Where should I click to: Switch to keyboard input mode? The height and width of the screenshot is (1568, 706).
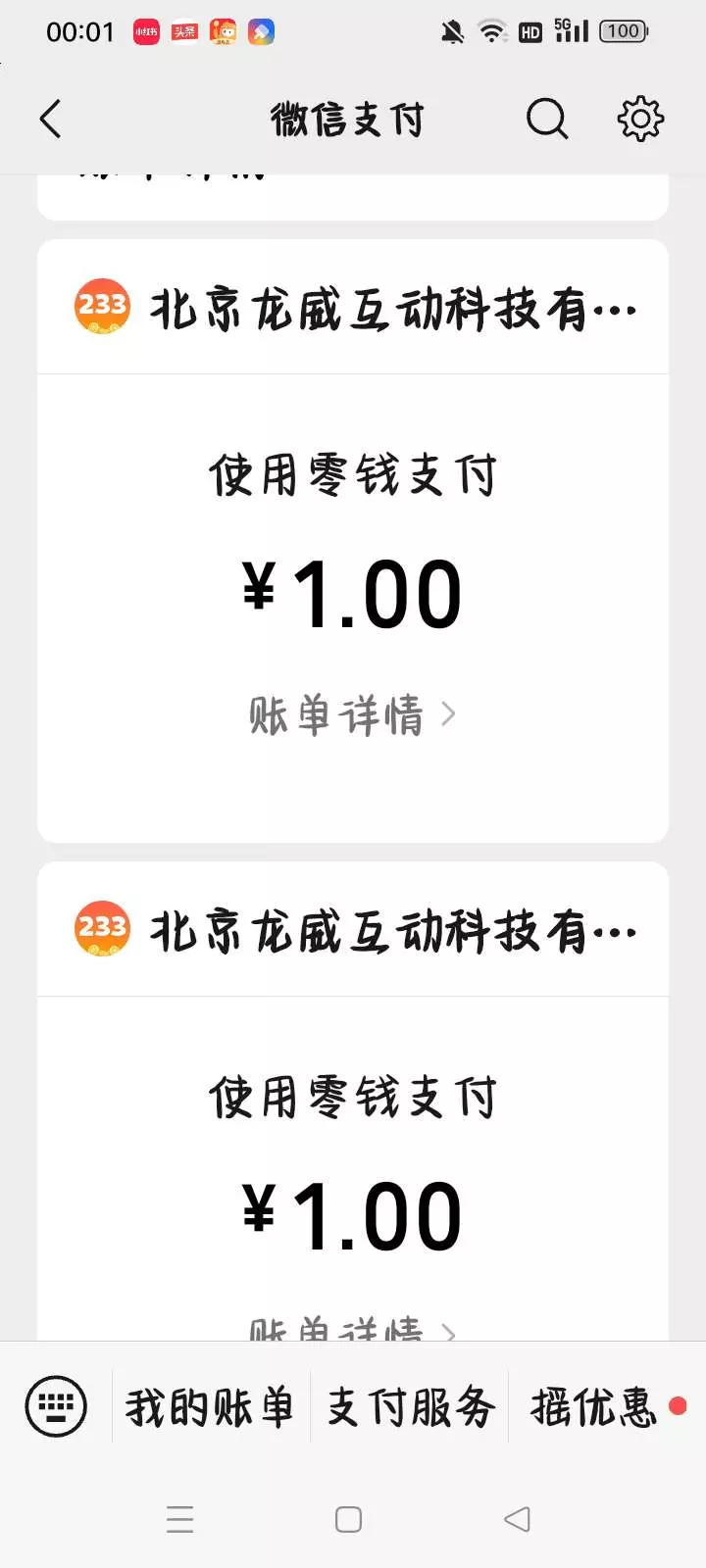(x=56, y=1406)
